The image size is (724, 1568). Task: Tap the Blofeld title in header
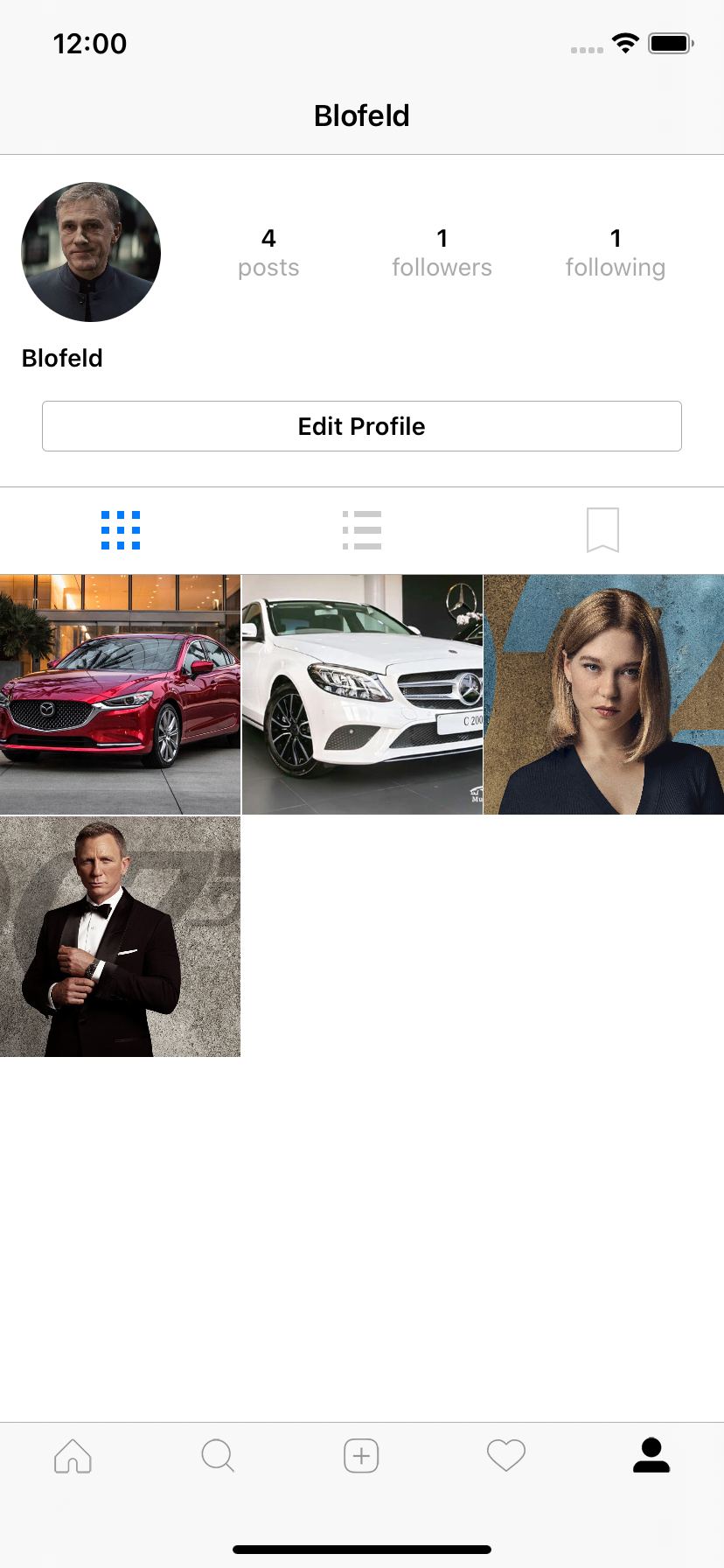361,115
